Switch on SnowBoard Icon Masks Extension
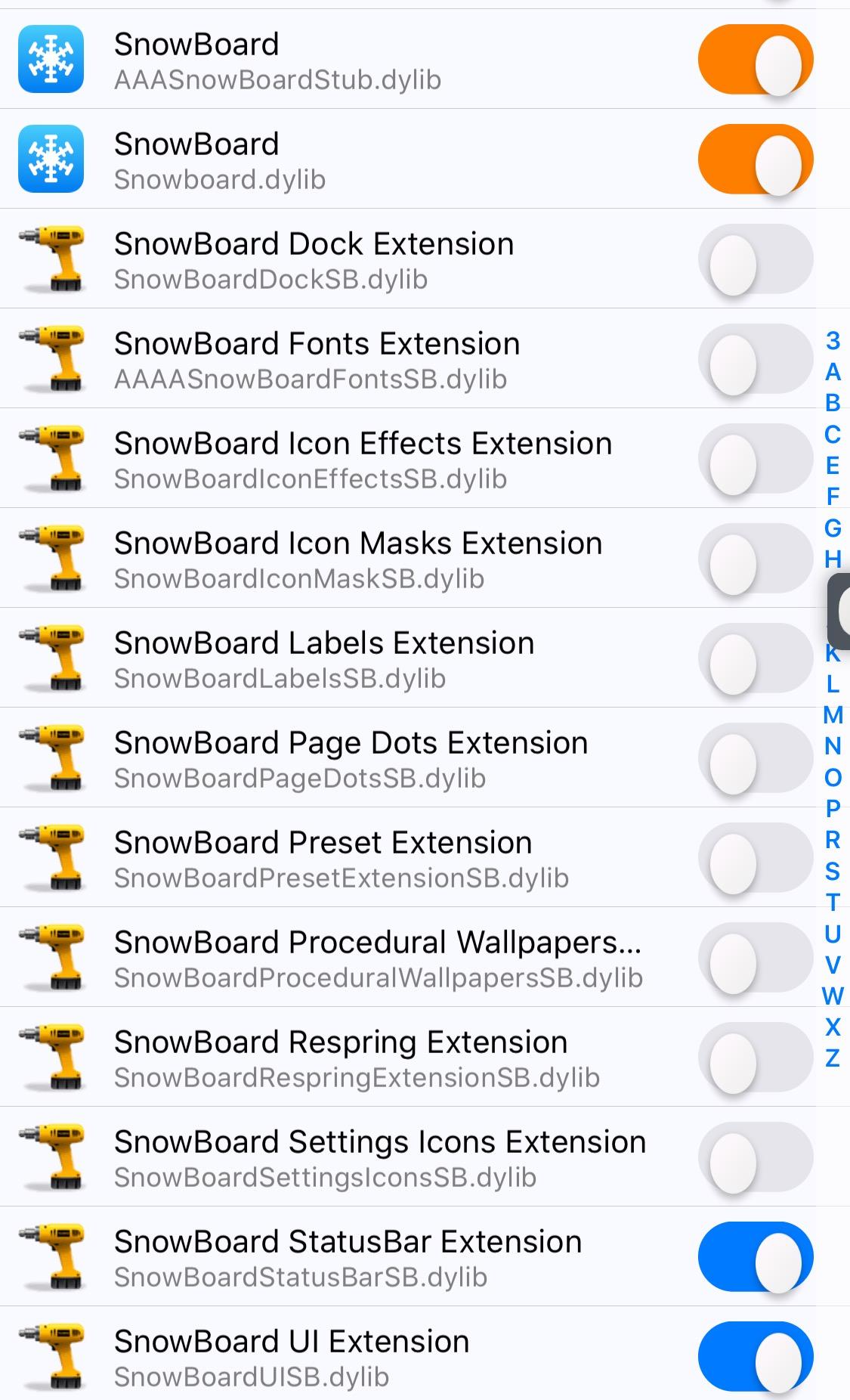850x1400 pixels. pyautogui.click(x=755, y=559)
